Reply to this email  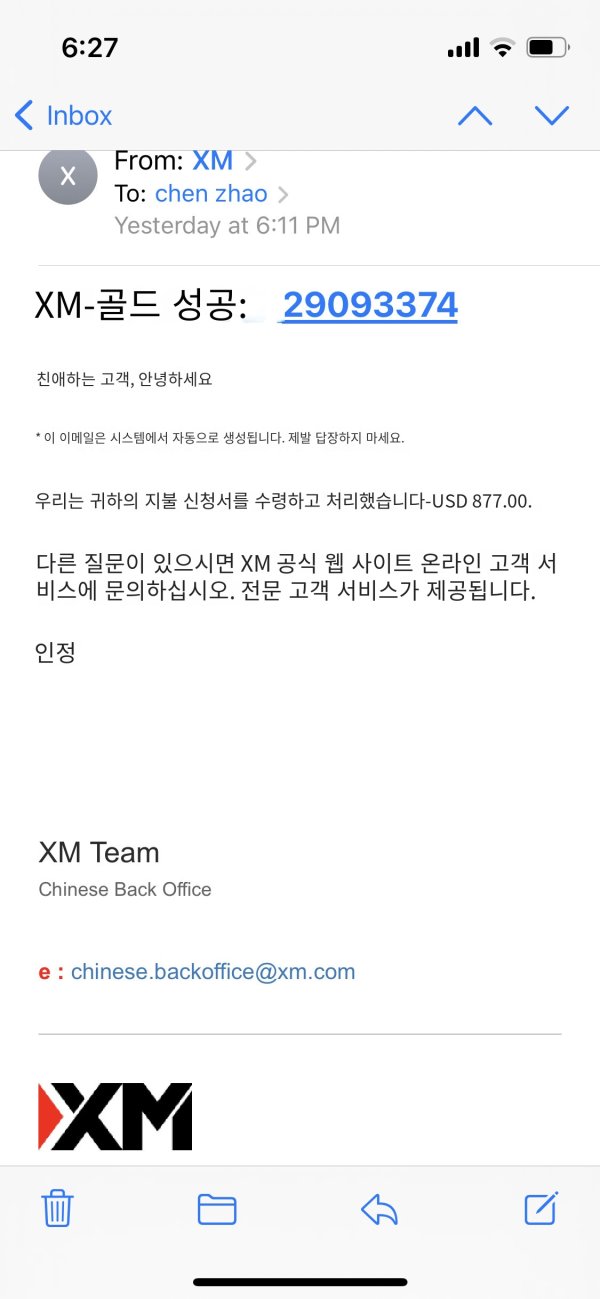[x=379, y=1209]
